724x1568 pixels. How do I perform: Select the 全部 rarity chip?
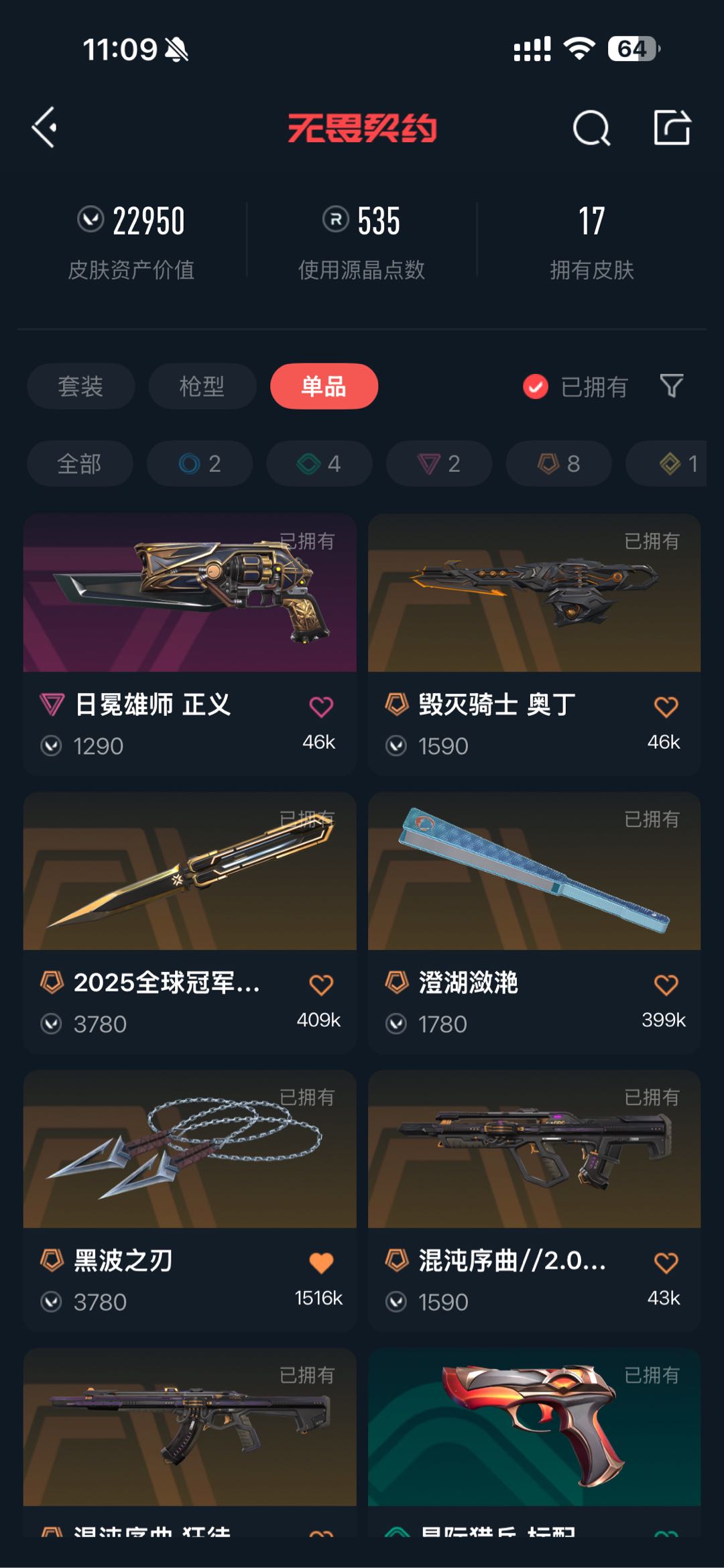79,463
